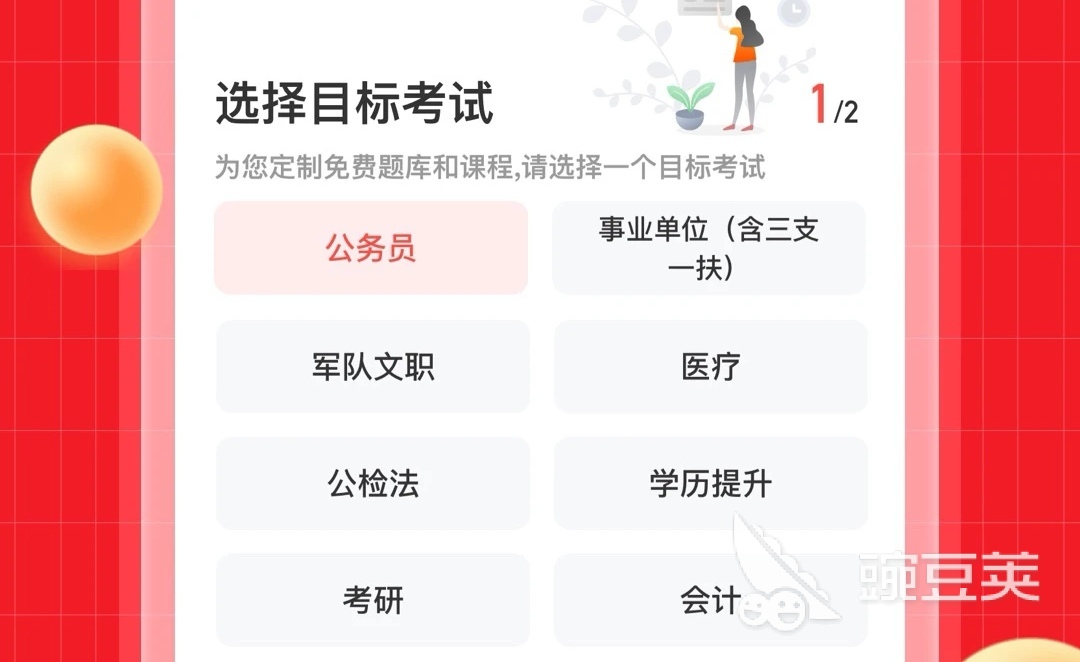The width and height of the screenshot is (1080, 662).
Task: Choose 事业单位（含三支一扶）option
Action: (x=709, y=248)
